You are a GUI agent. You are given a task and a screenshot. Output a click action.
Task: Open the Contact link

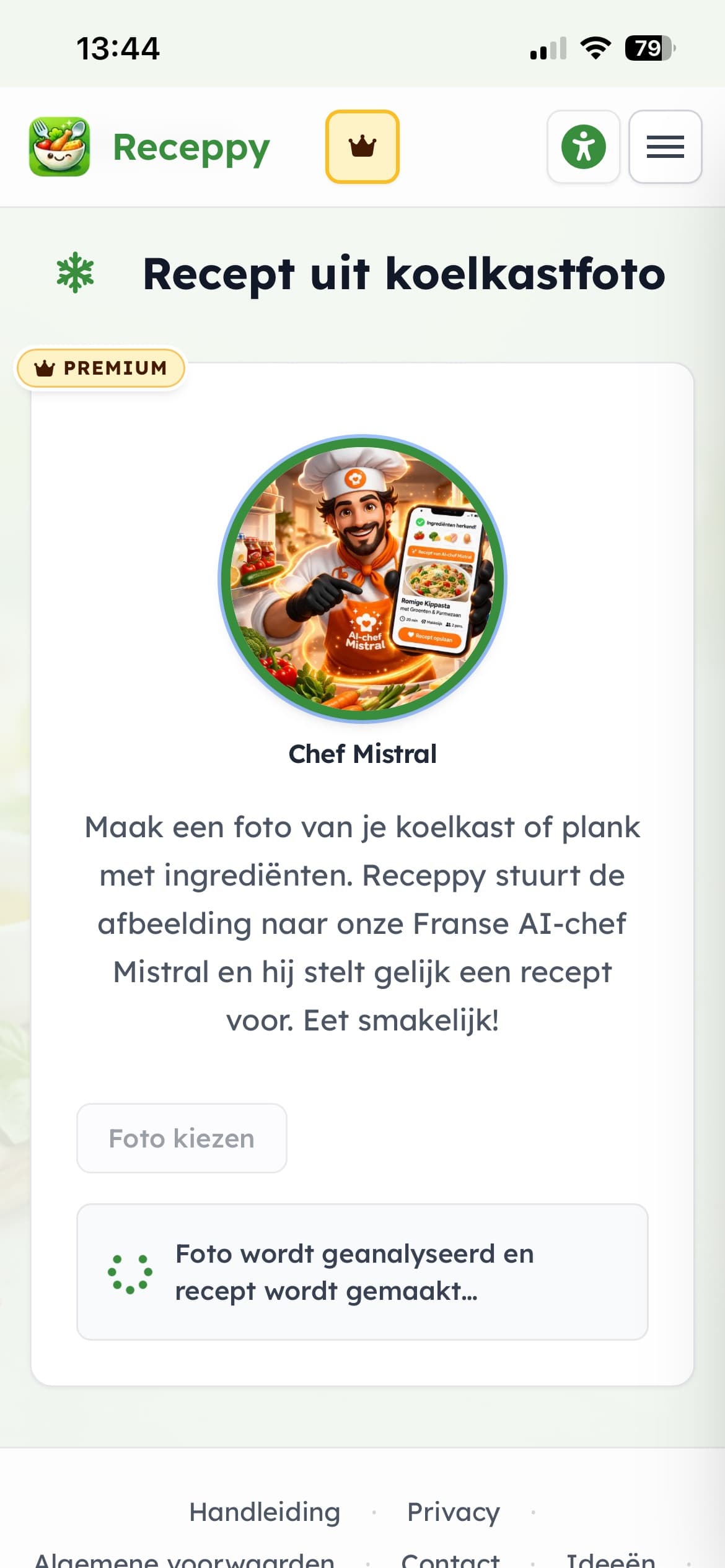[452, 1562]
